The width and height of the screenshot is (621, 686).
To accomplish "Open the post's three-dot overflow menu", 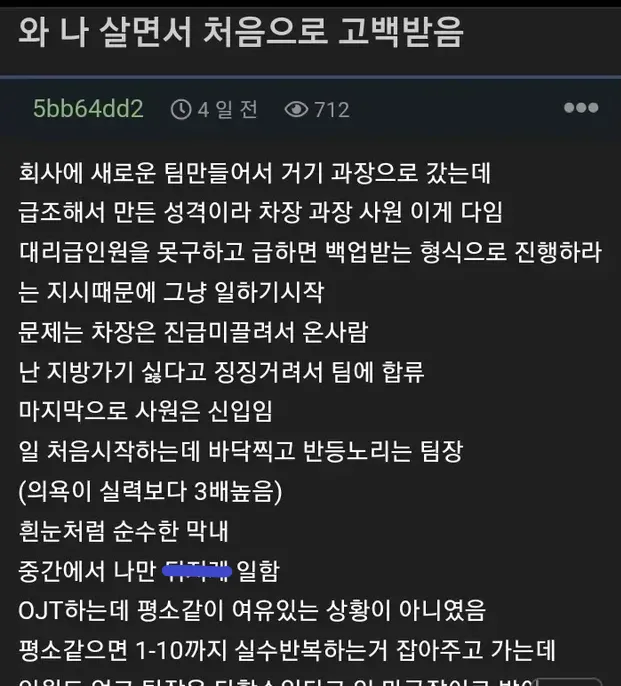I will coord(580,108).
